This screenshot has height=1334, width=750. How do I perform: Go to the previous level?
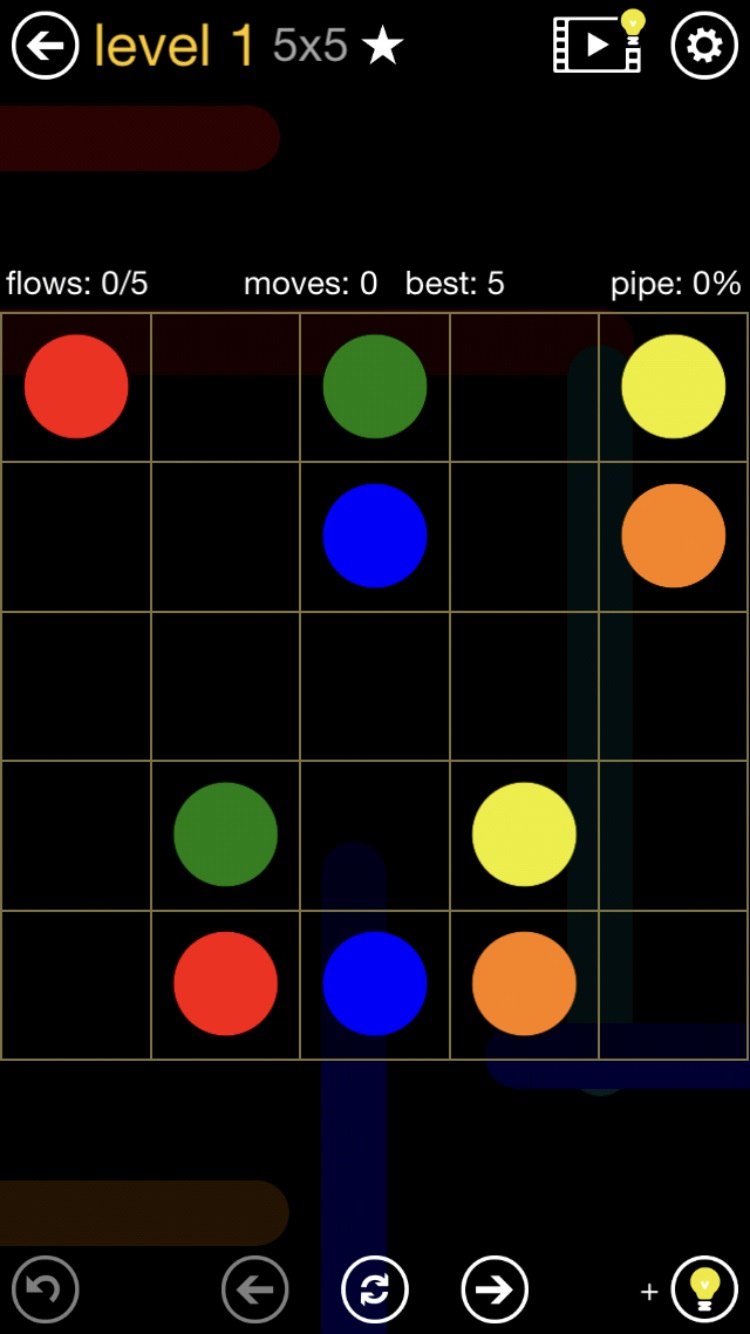tap(255, 1289)
